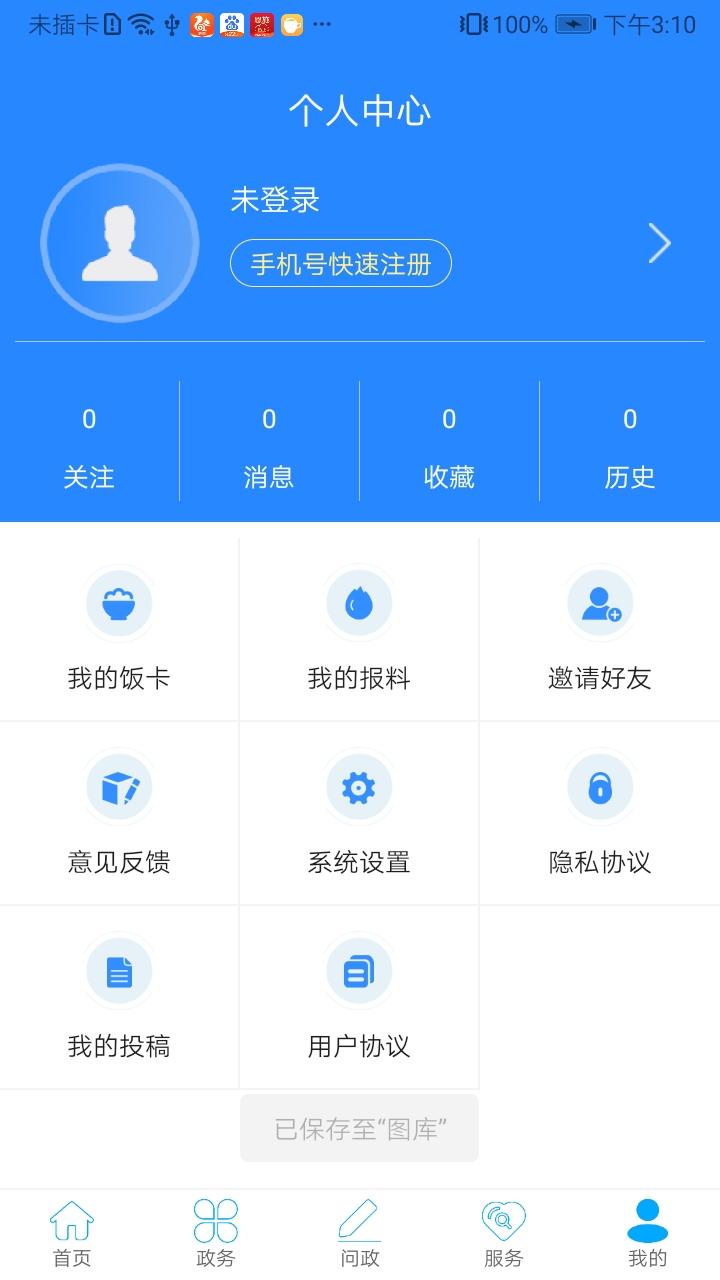
Task: Switch to the 服务 tab
Action: (x=503, y=1234)
